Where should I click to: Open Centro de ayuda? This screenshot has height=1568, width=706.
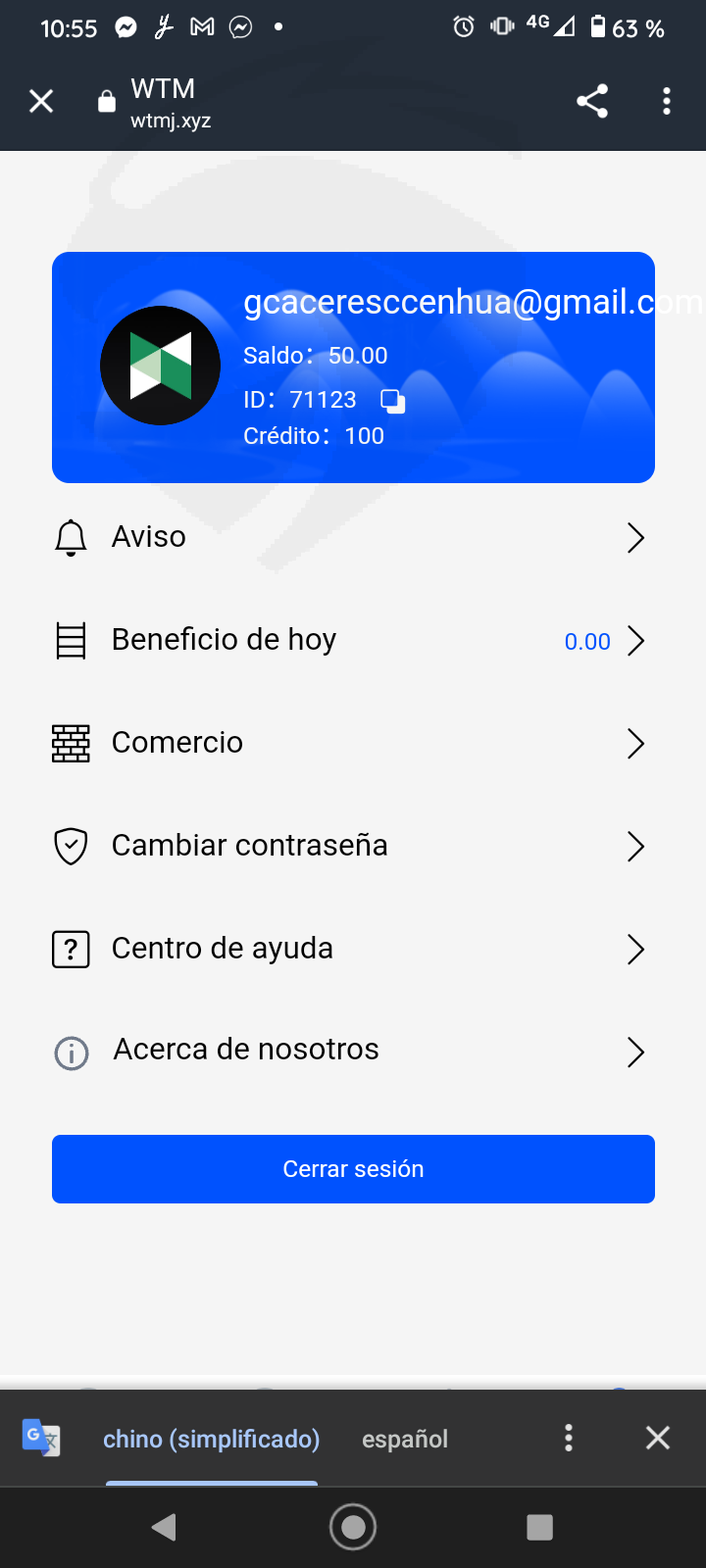[353, 949]
